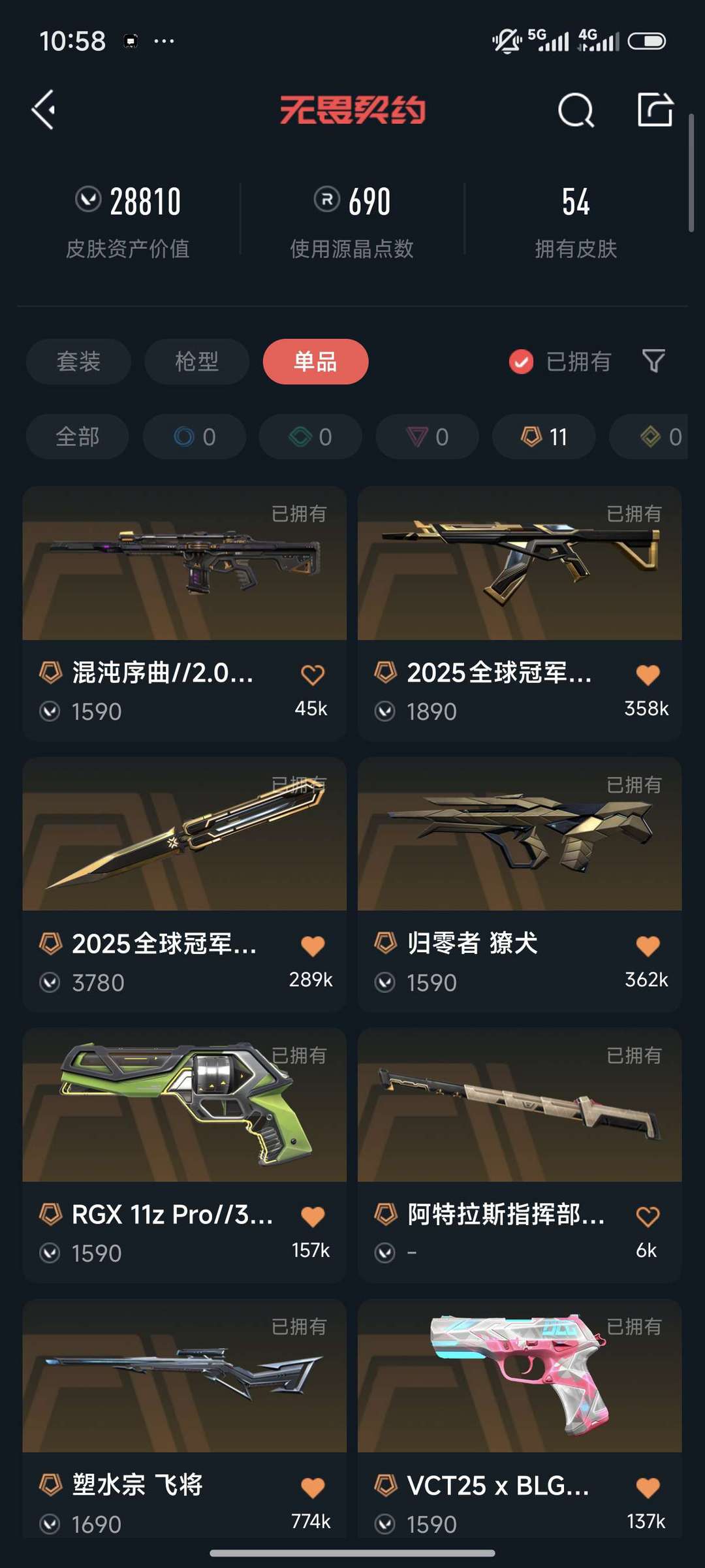The height and width of the screenshot is (1568, 705).
Task: Select the 全部 rarity chip
Action: click(x=77, y=436)
